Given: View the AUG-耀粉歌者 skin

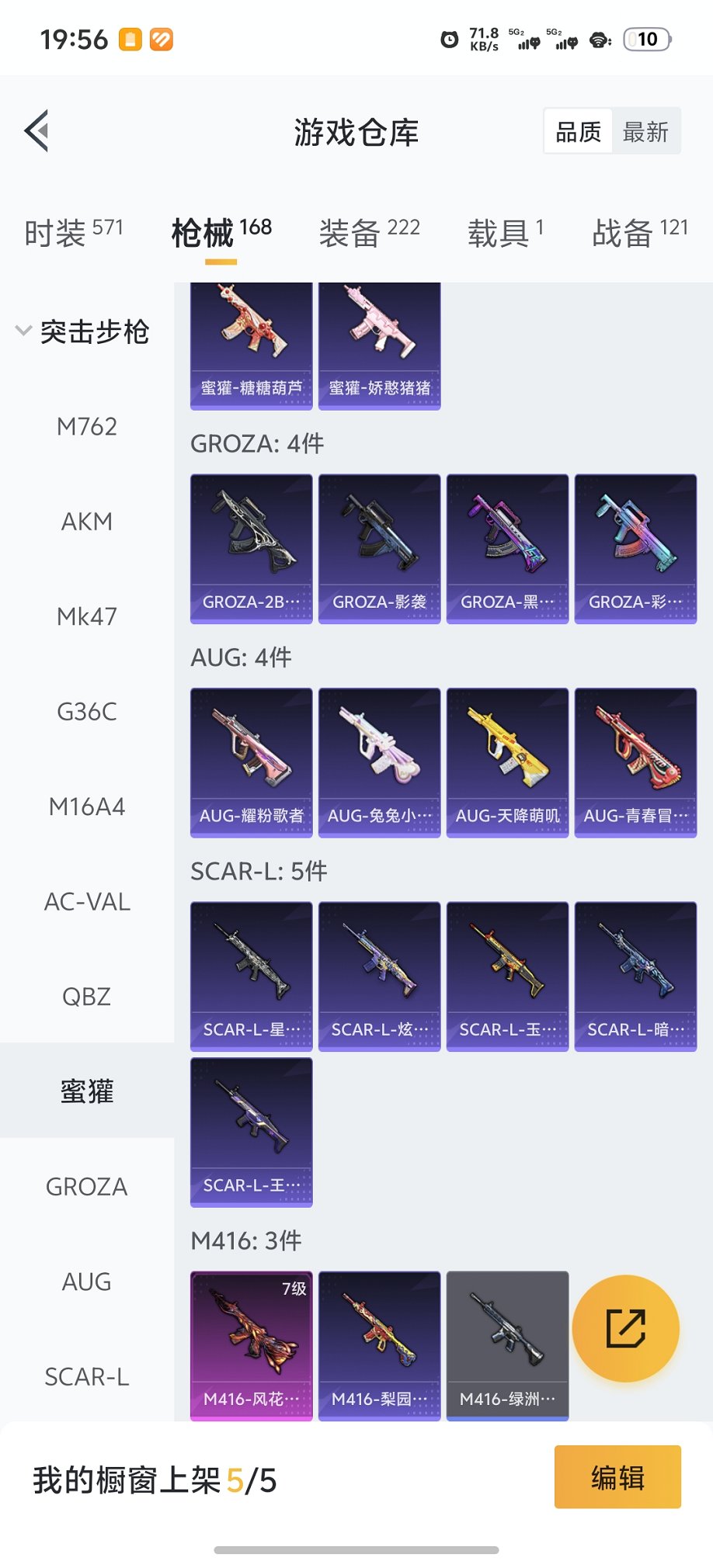Looking at the screenshot, I should [x=252, y=762].
